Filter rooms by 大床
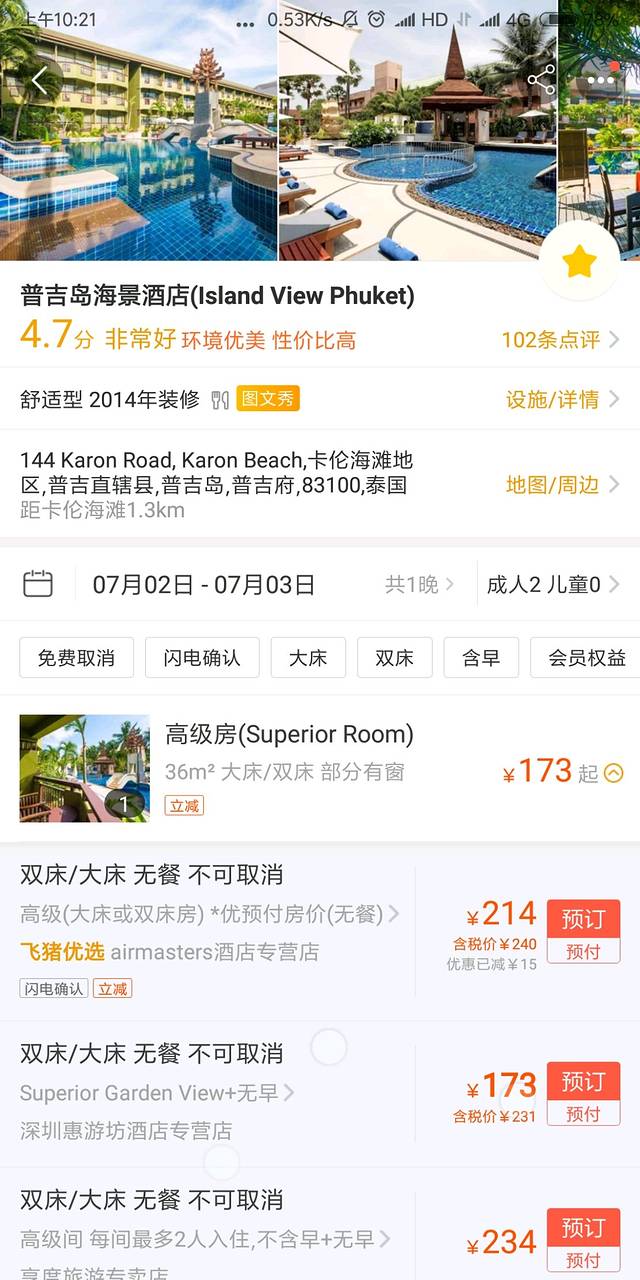The height and width of the screenshot is (1280, 640). (308, 658)
